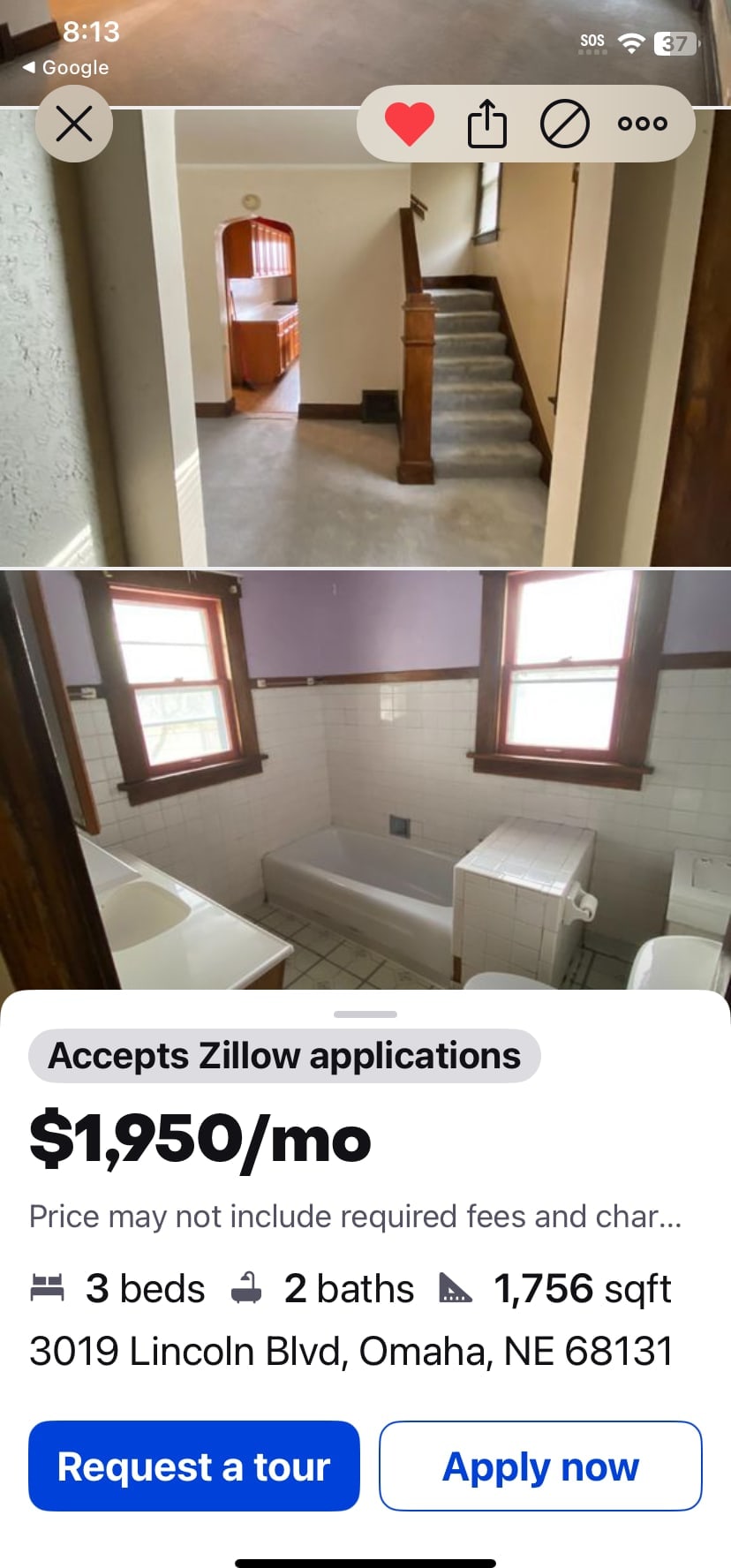Tap the sheet handle to expand details
The width and height of the screenshot is (731, 1568).
(365, 1014)
